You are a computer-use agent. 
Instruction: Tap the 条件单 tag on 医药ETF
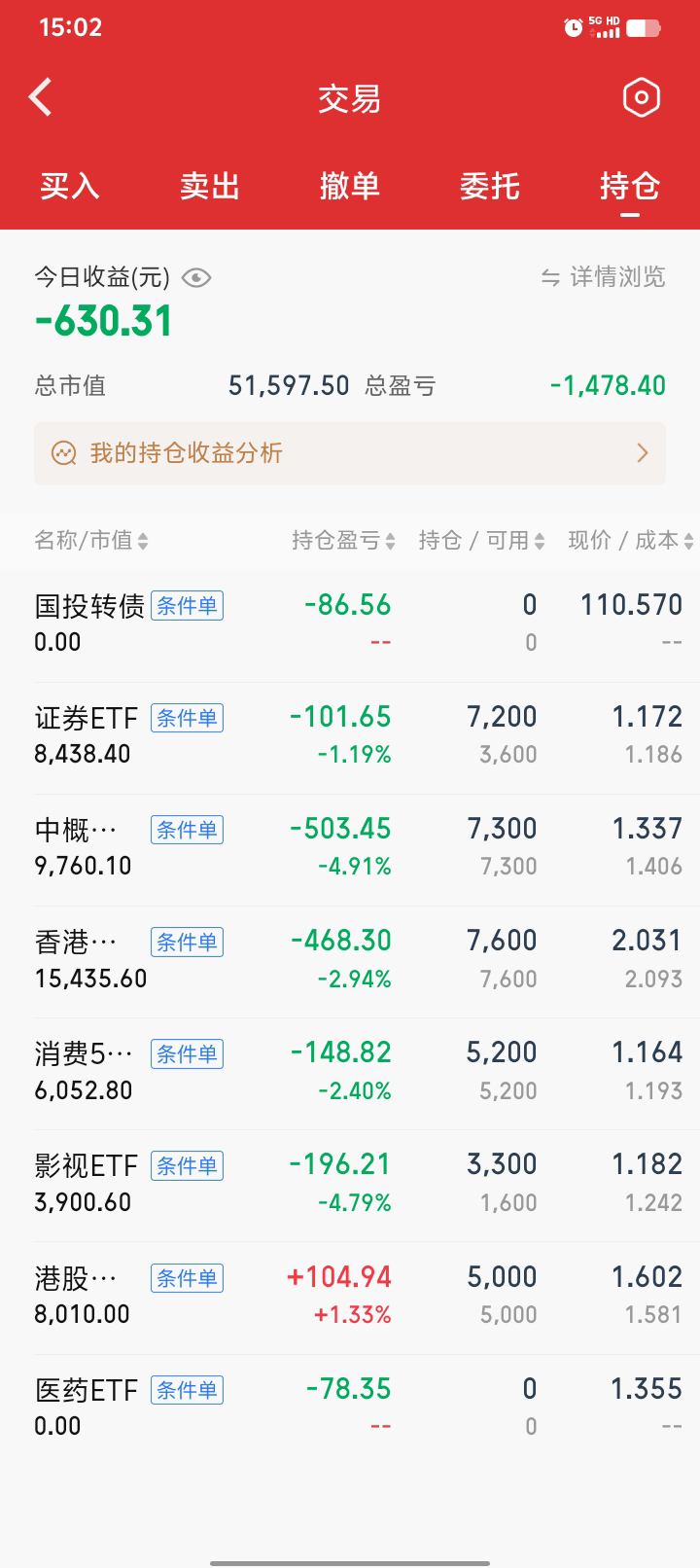[x=187, y=1390]
